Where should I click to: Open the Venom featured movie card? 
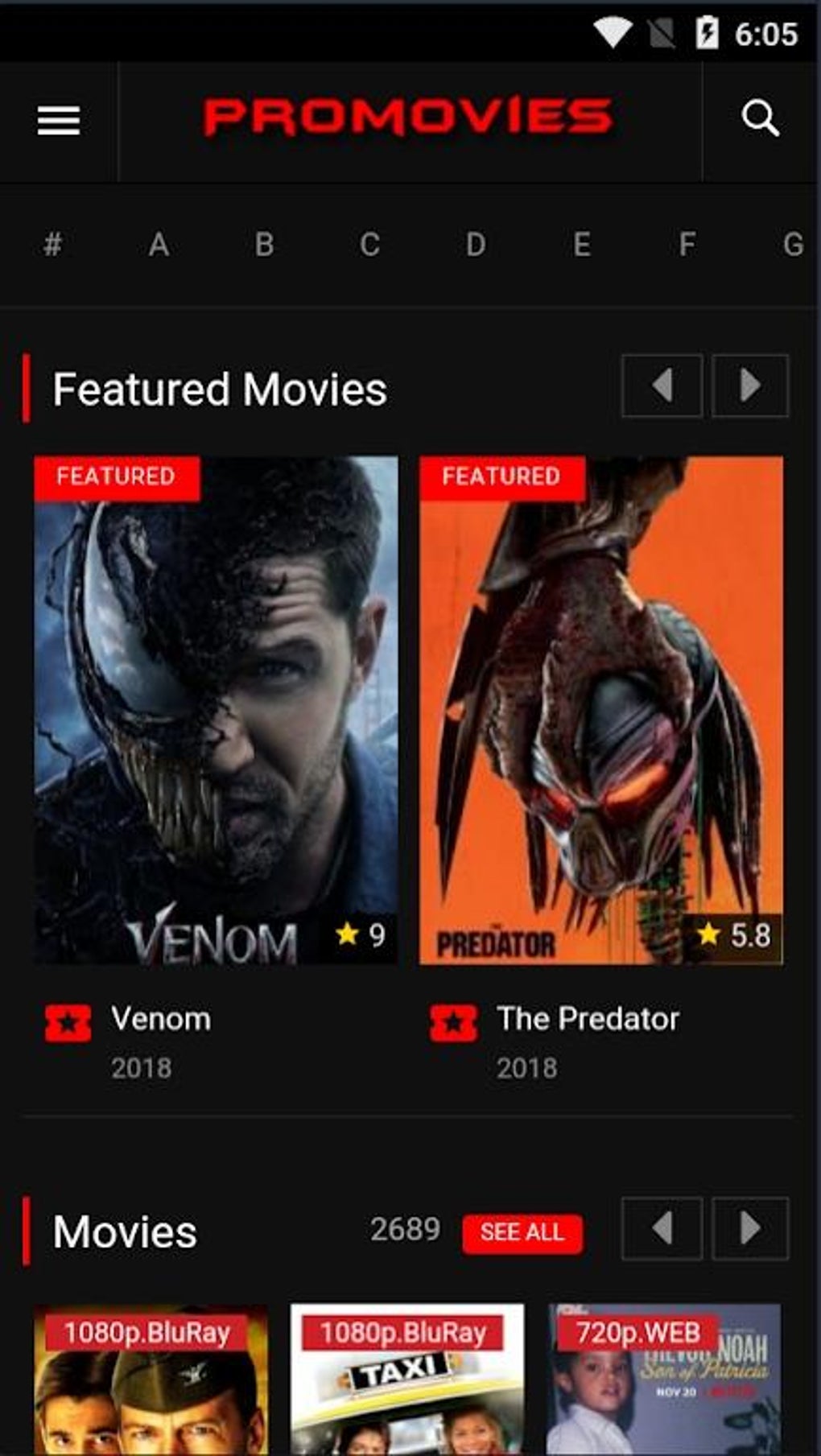216,710
